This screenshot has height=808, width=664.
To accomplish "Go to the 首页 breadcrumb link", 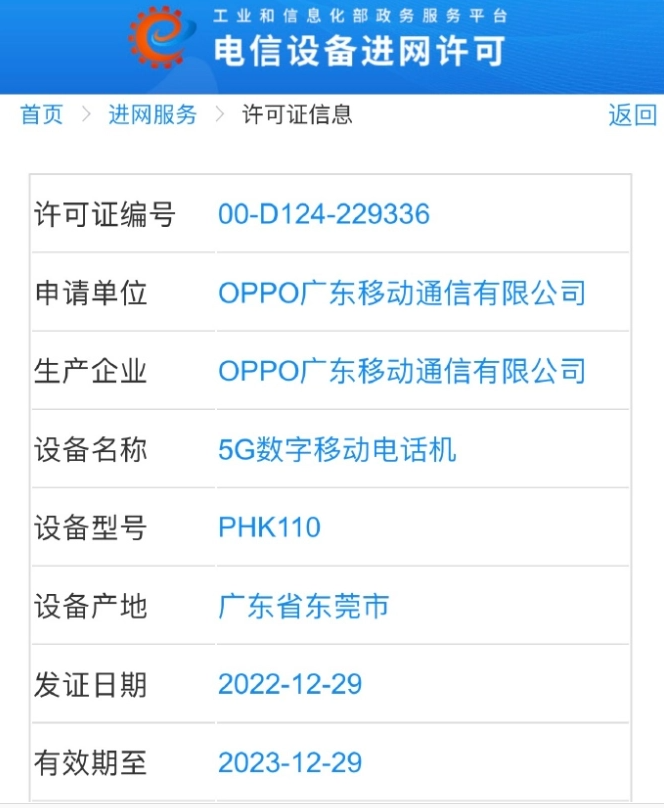I will (42, 115).
